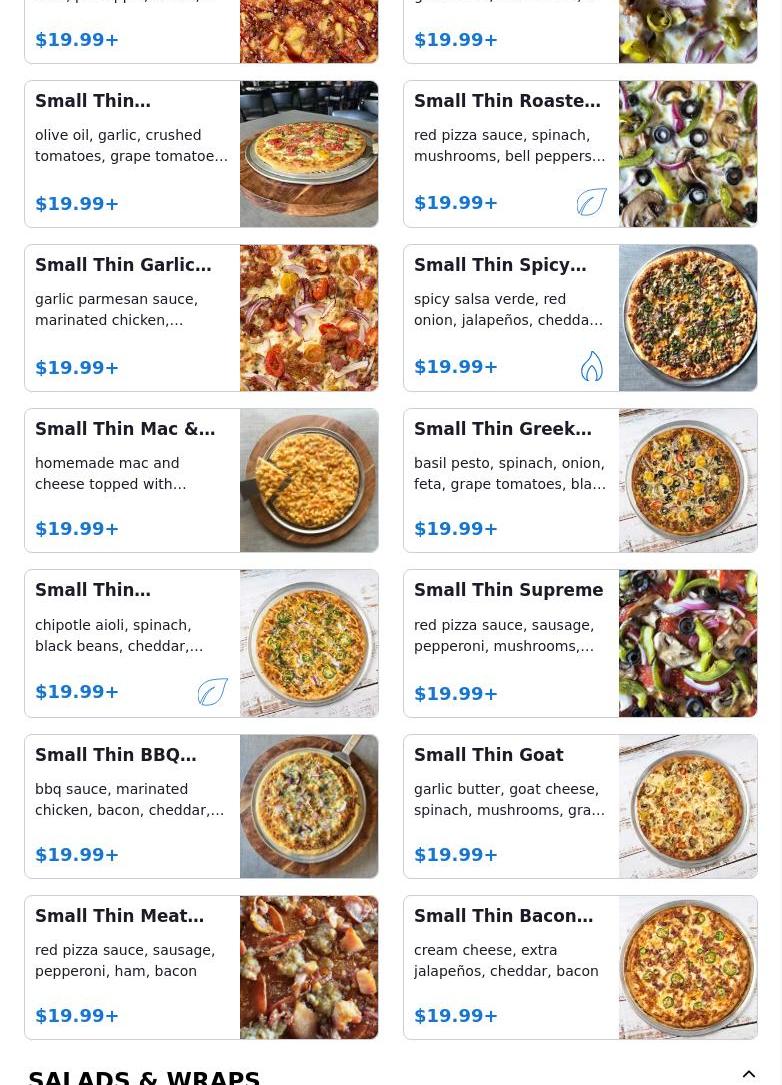The image size is (782, 1085).
Task: View Small Thin Mac & cheese pizza
Action: click(201, 480)
